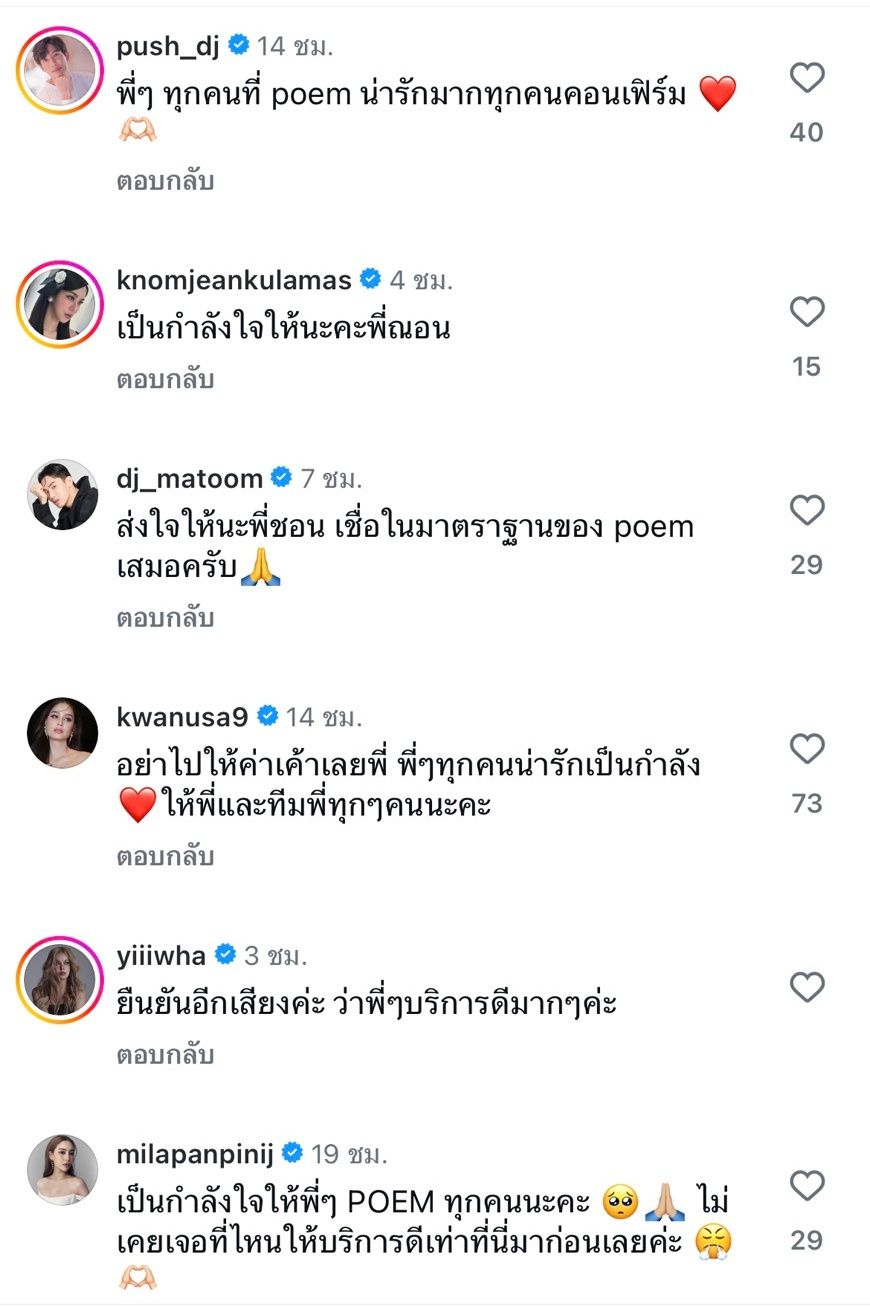The width and height of the screenshot is (870, 1307).
Task: Tap ตอบกลับ under yiiiwha's comment
Action: point(166,1055)
